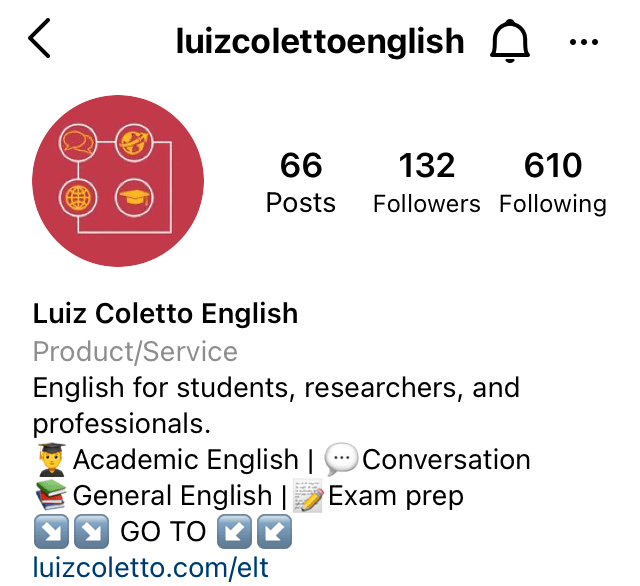Go back using the top-left arrow
Screen dimensions: 640x586
click(x=39, y=40)
